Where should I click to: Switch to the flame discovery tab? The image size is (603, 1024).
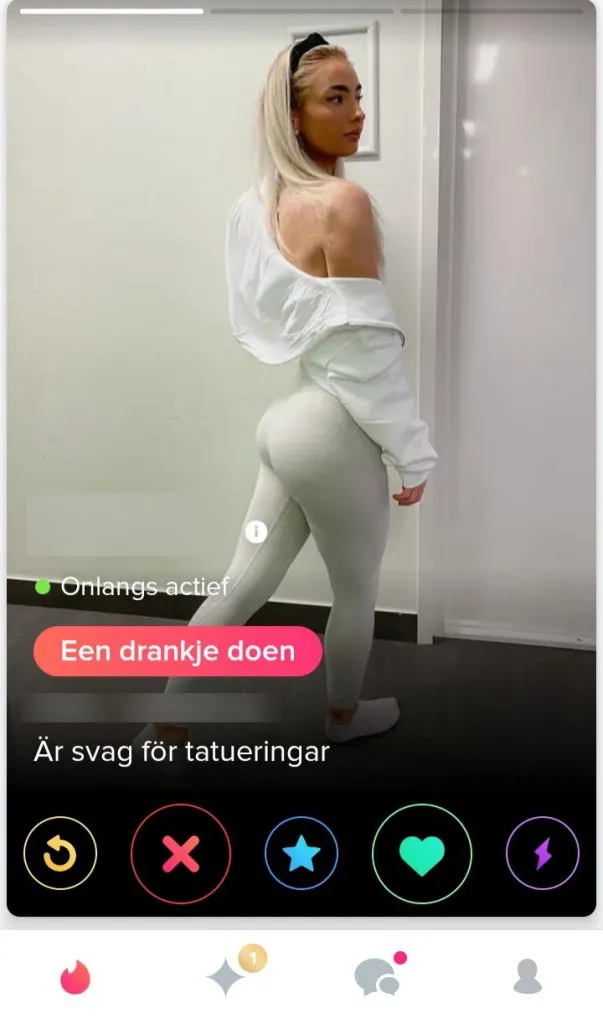pos(75,977)
